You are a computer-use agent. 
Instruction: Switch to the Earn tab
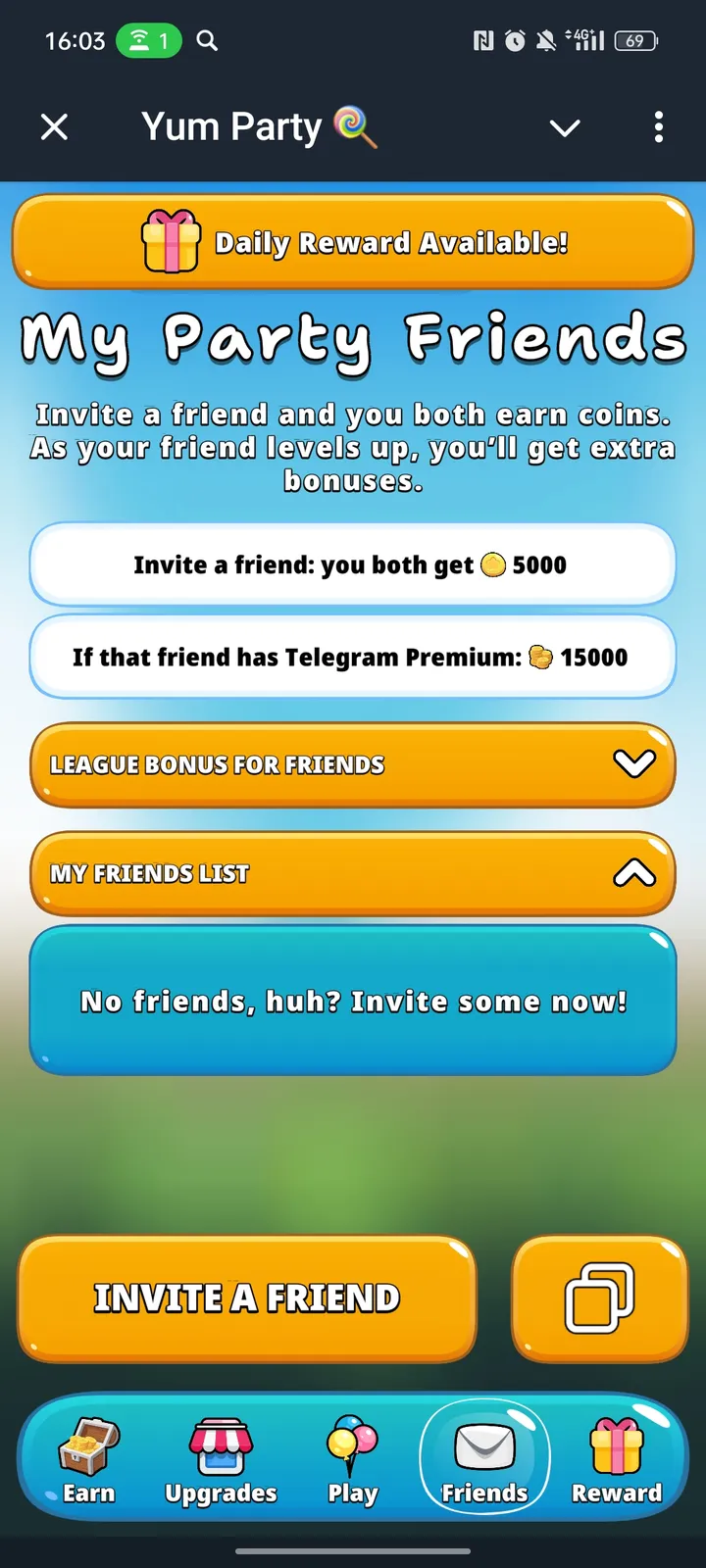coord(89,1460)
